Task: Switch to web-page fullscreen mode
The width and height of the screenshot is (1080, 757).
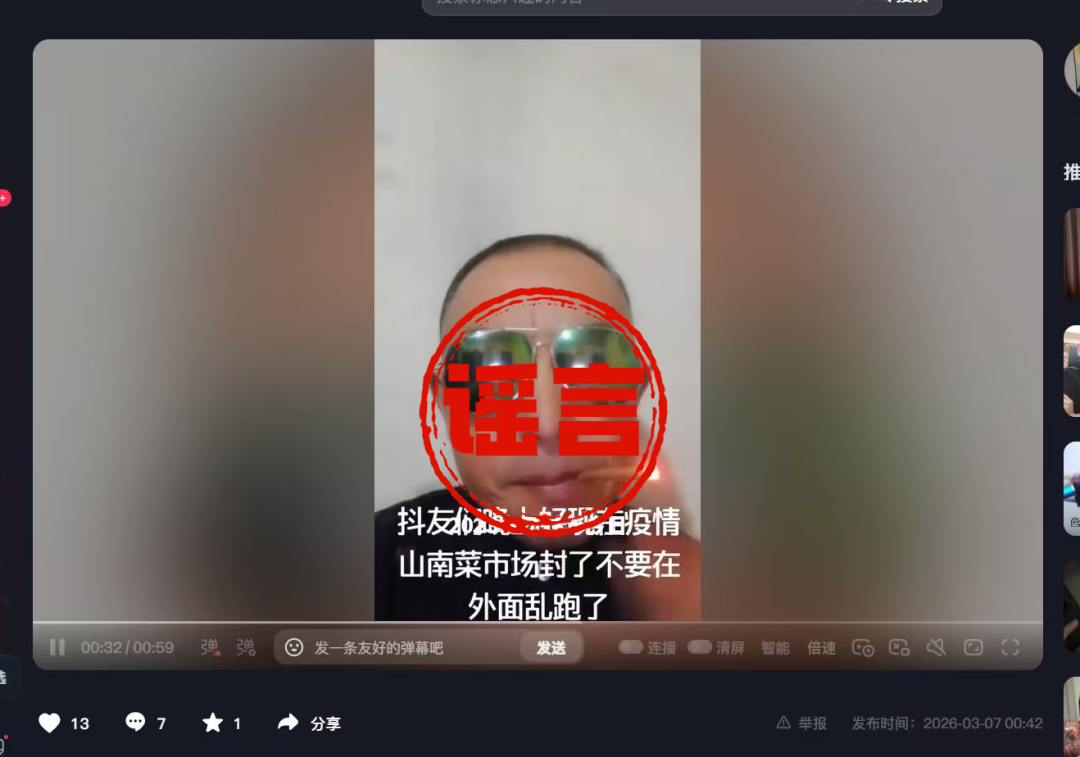Action: (x=973, y=648)
